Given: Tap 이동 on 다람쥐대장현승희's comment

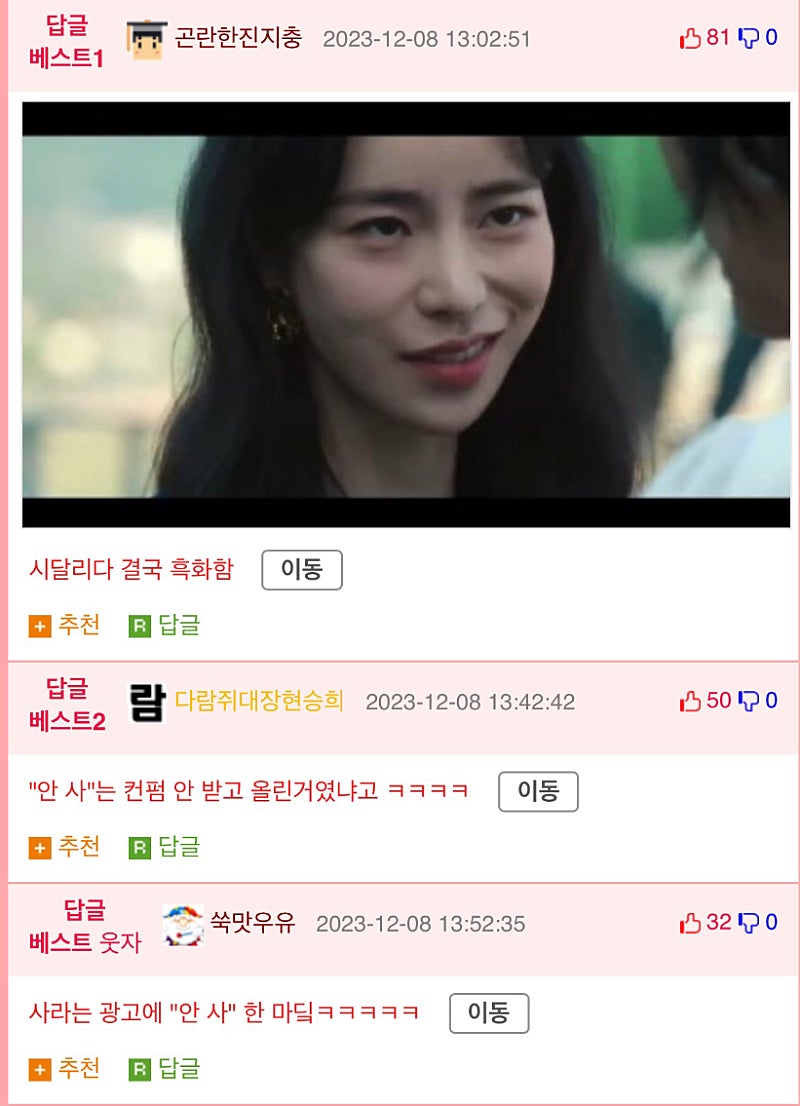Looking at the screenshot, I should click(538, 792).
